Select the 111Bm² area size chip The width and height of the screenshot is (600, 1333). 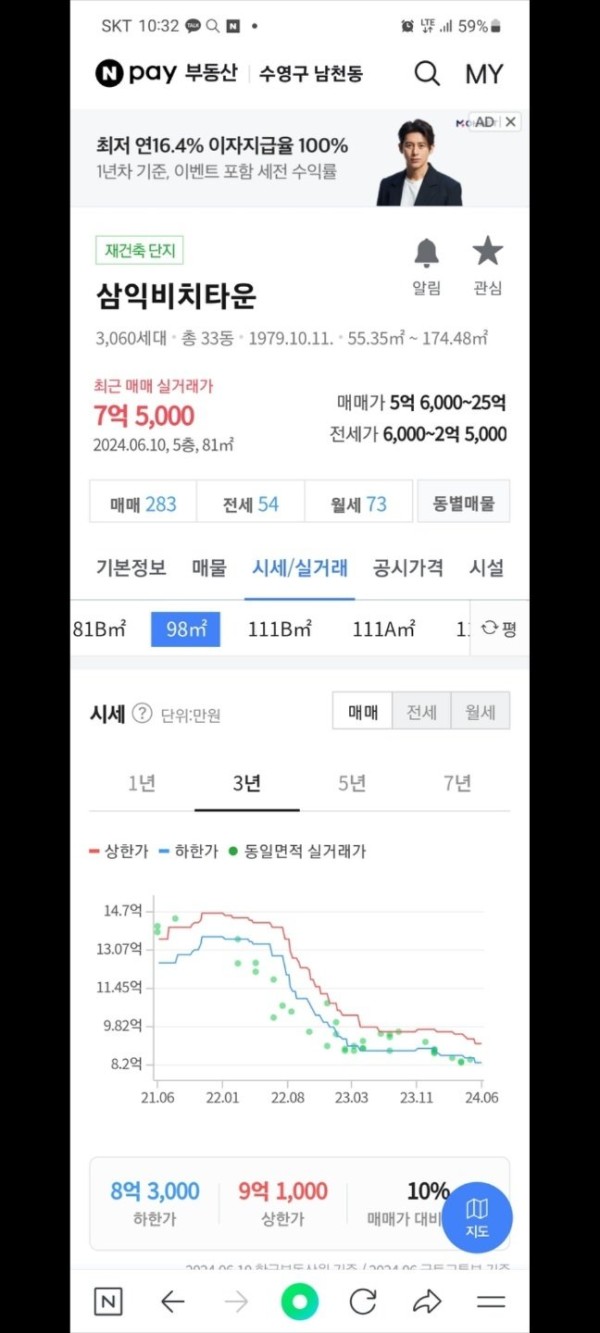point(279,629)
